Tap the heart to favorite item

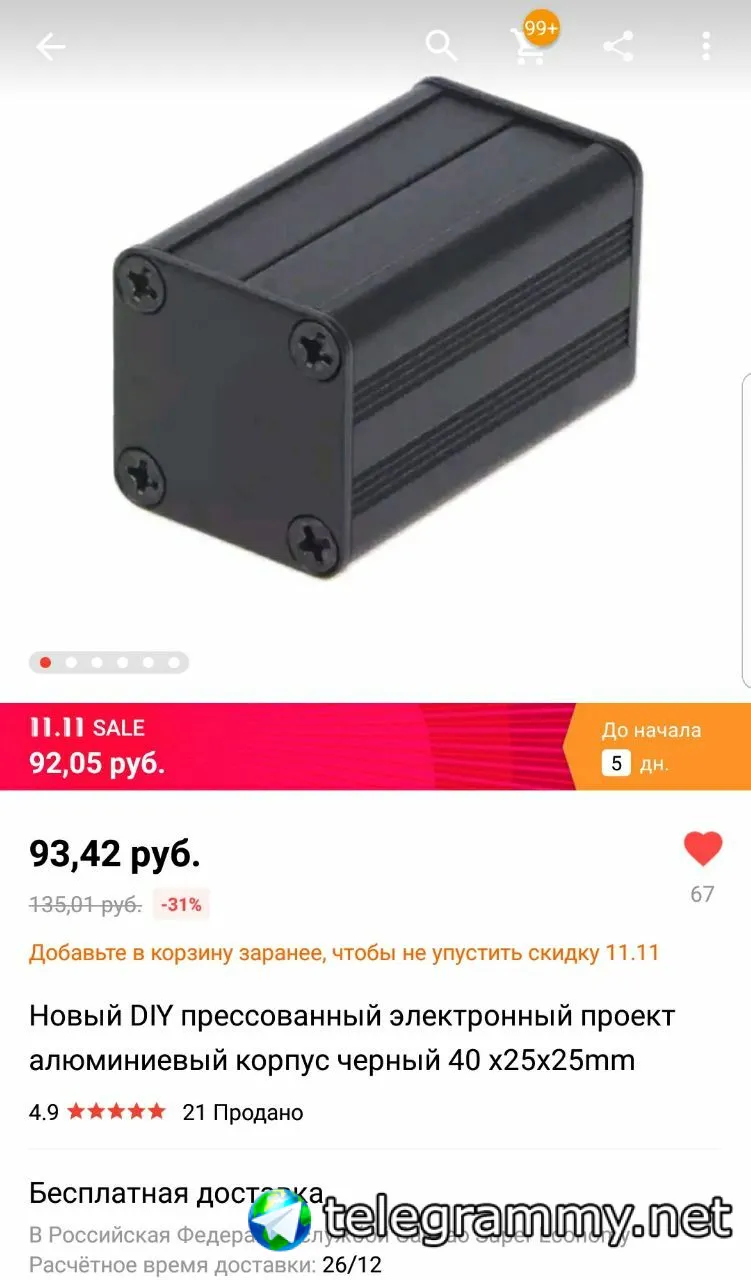[x=702, y=849]
